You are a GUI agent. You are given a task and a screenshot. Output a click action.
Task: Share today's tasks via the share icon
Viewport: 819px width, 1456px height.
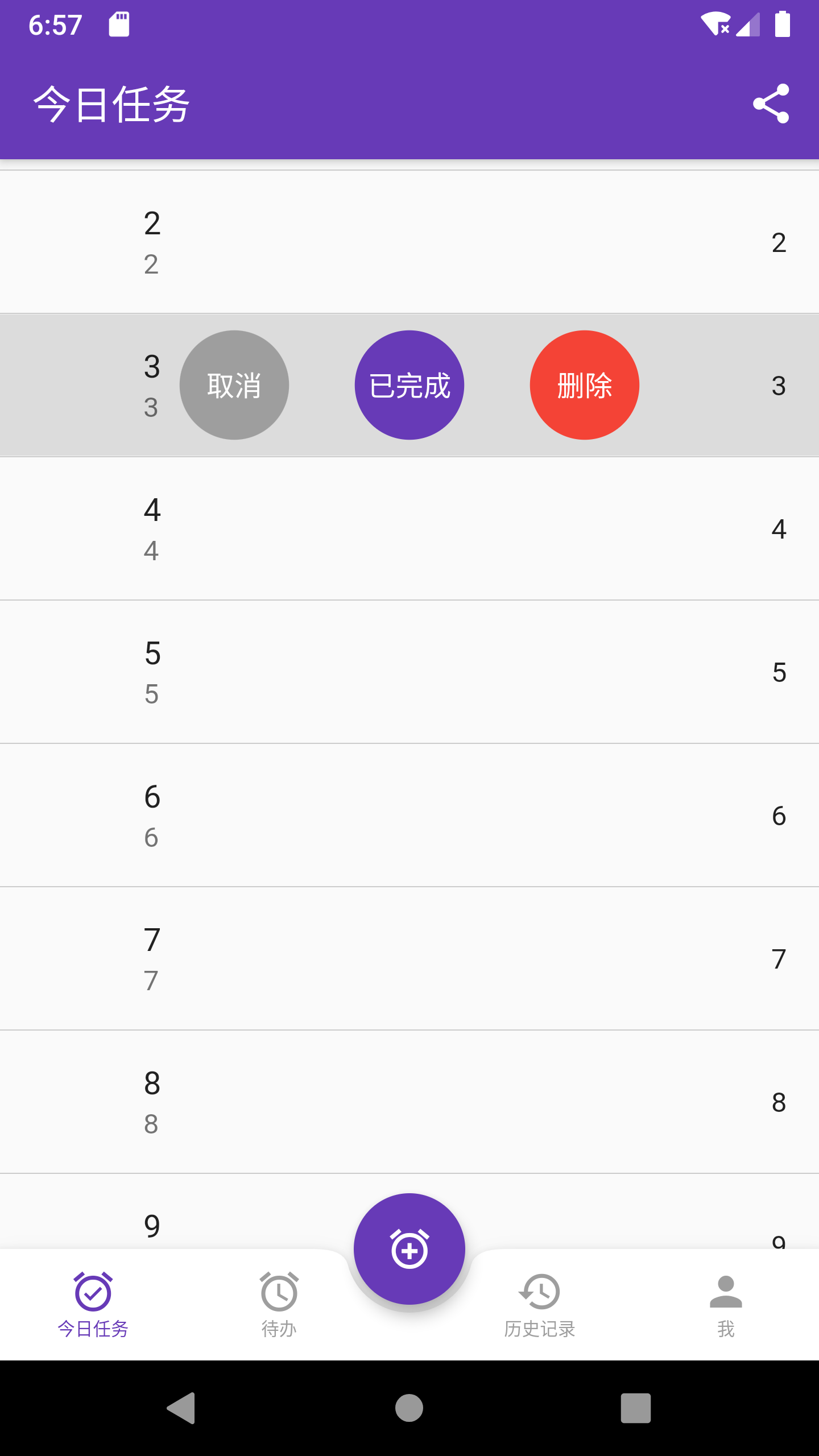(x=771, y=104)
